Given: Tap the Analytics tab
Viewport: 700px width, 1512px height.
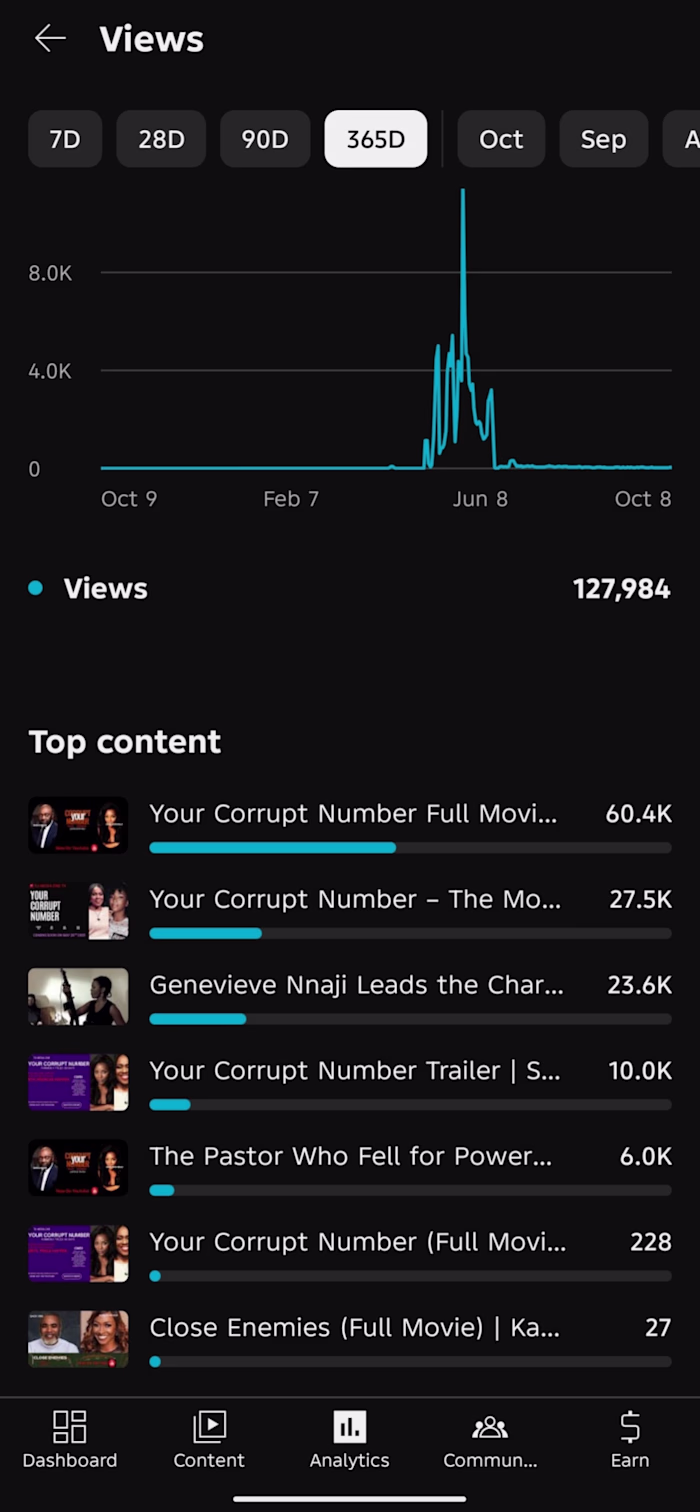Looking at the screenshot, I should tap(349, 1440).
